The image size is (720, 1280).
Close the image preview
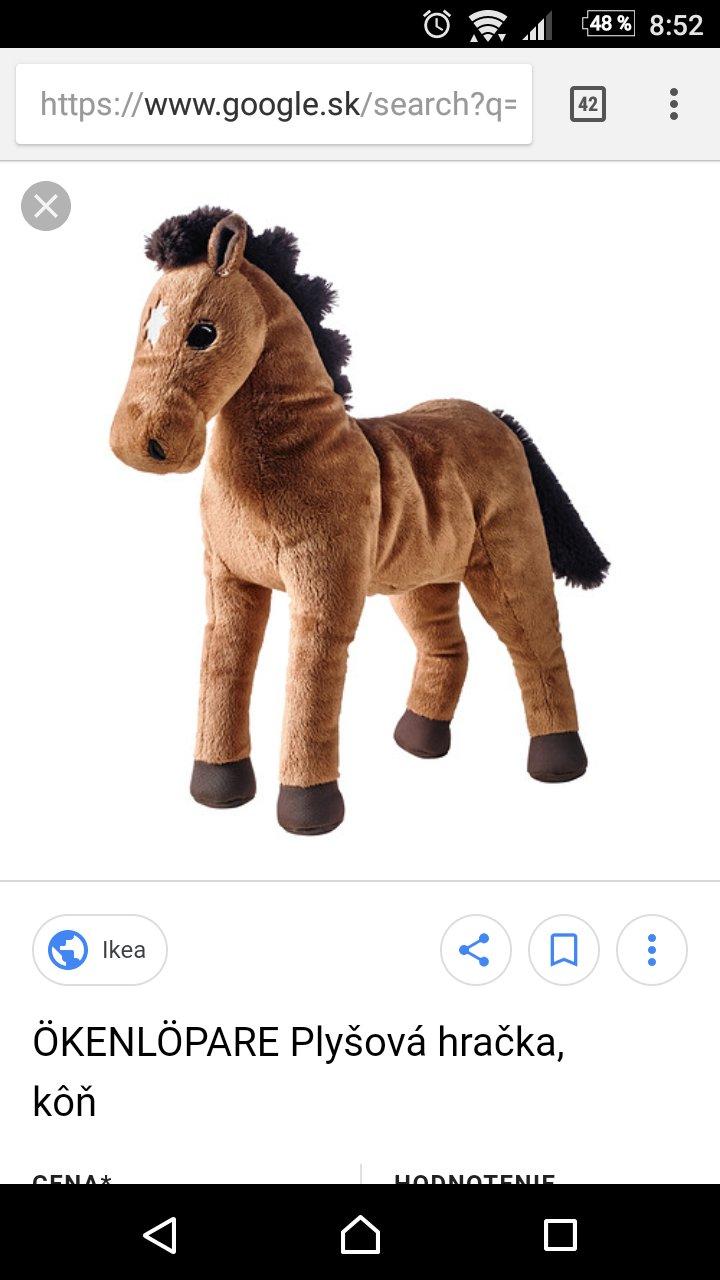pyautogui.click(x=46, y=206)
